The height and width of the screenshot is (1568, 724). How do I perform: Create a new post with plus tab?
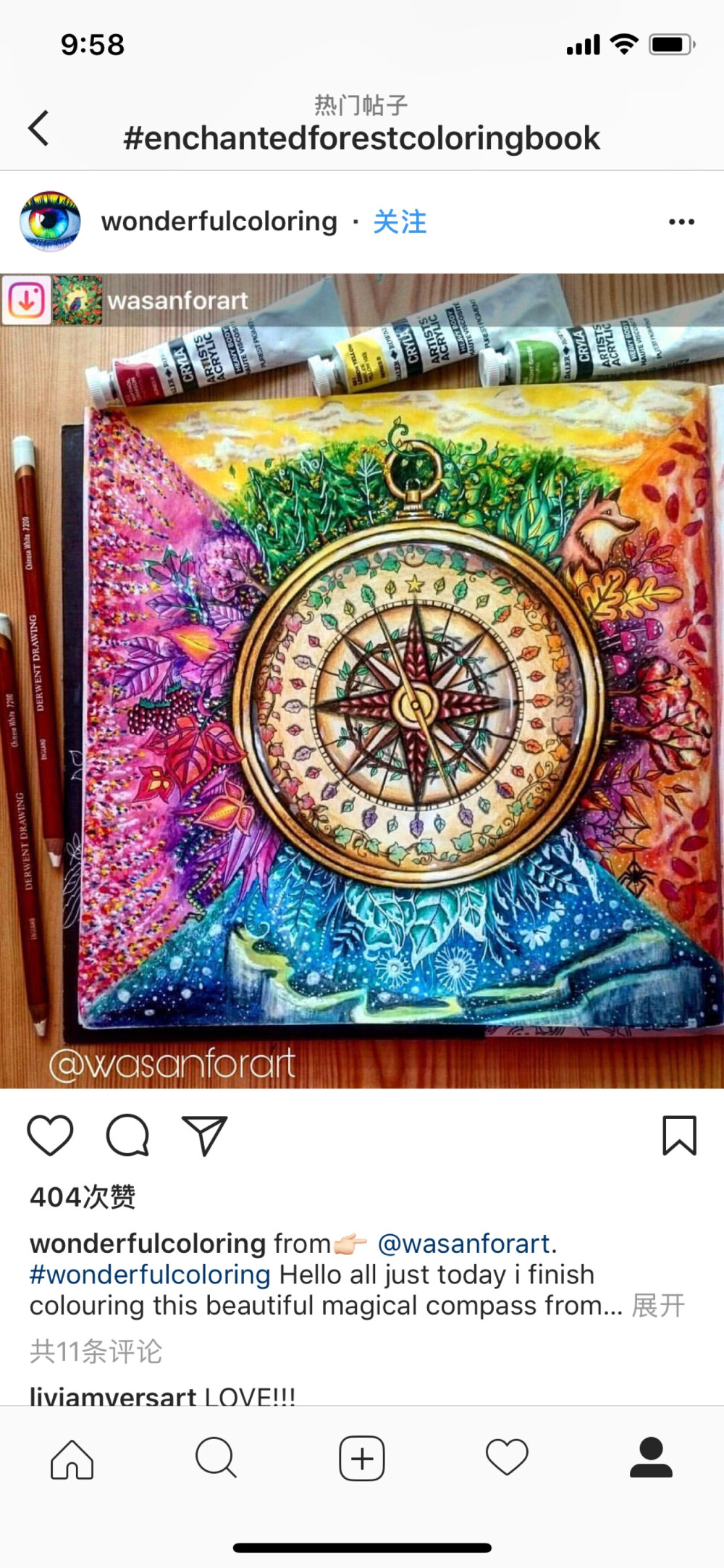click(362, 1458)
